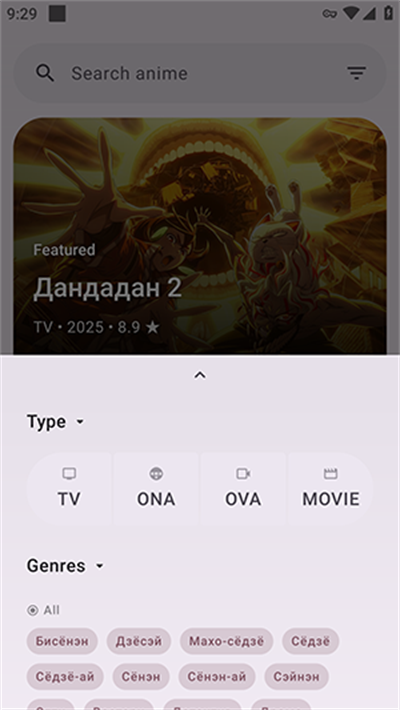This screenshot has height=710, width=400.
Task: Choose the Сёдзё-ай genre chip
Action: tap(65, 676)
